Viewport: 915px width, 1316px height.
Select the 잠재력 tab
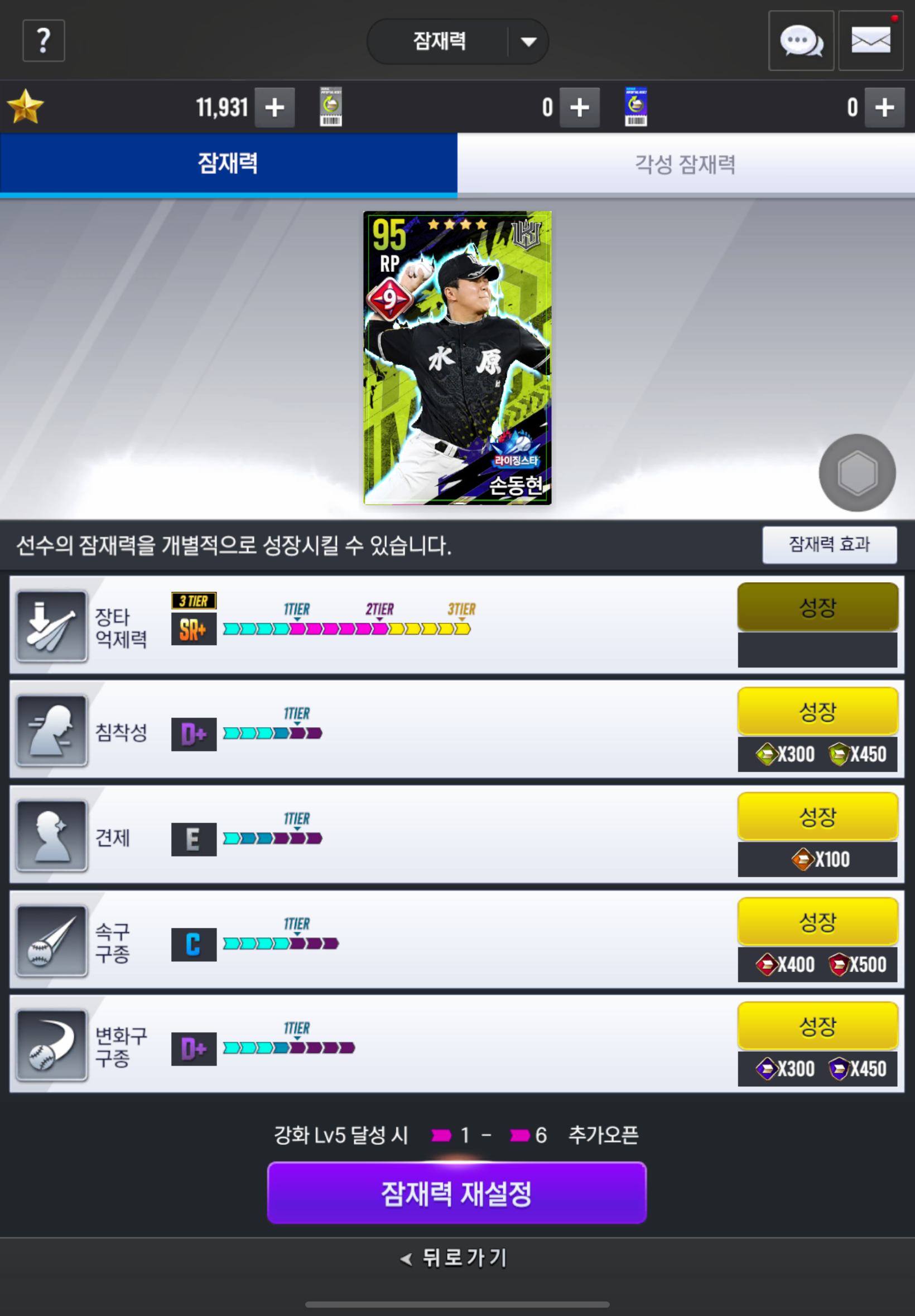click(228, 164)
